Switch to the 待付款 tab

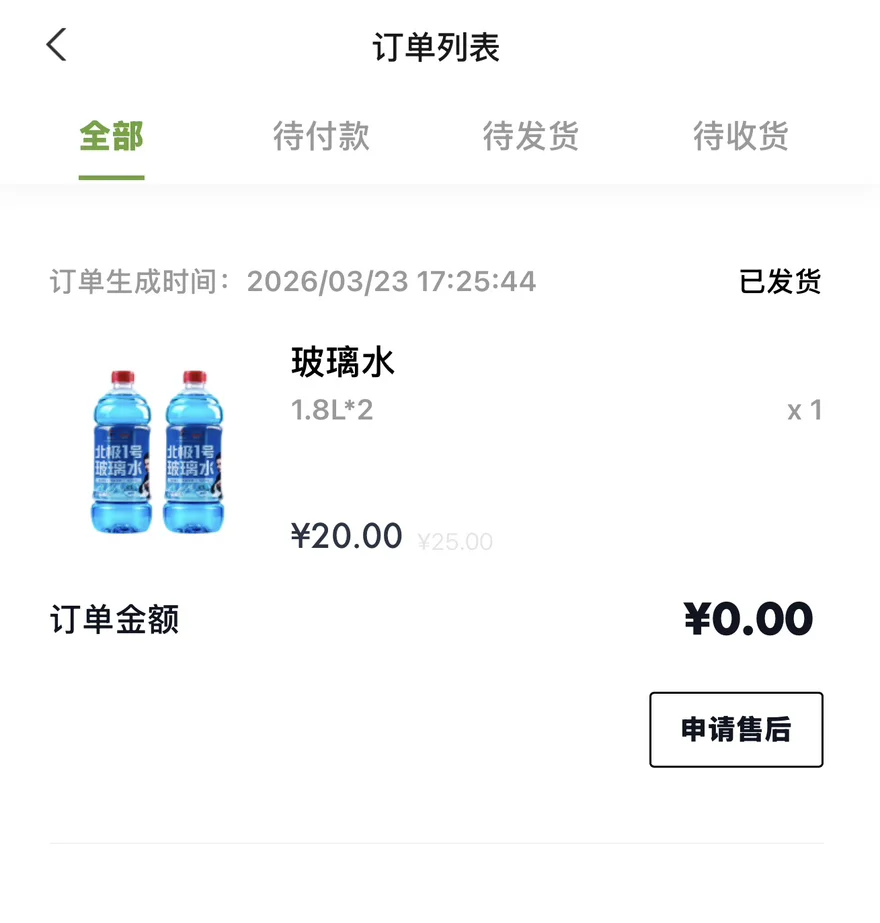click(x=321, y=136)
